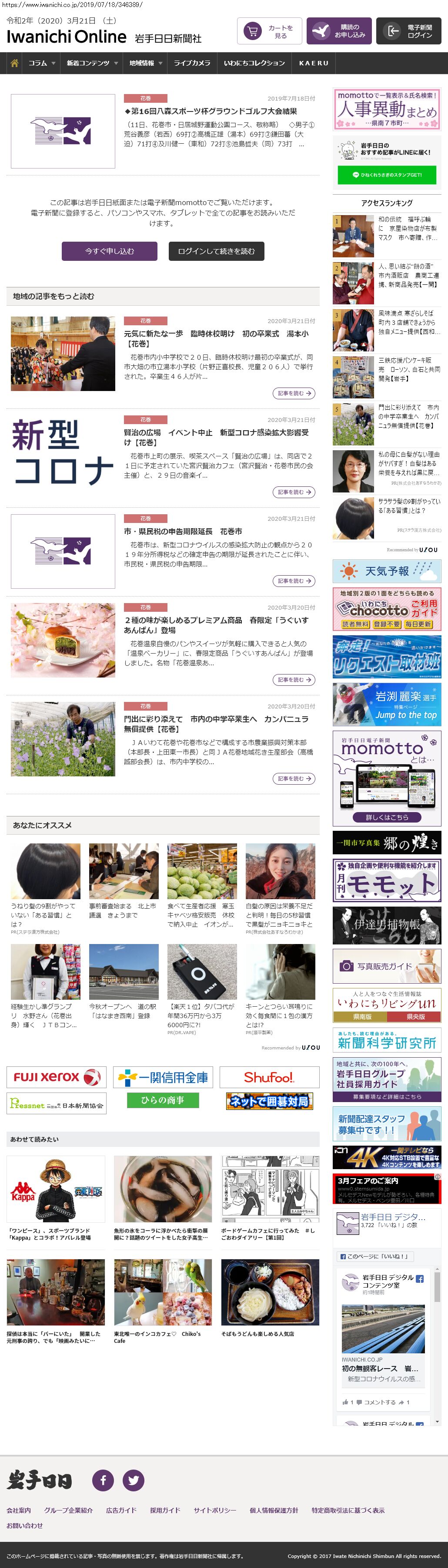Open いわにちコレクション page

click(254, 63)
